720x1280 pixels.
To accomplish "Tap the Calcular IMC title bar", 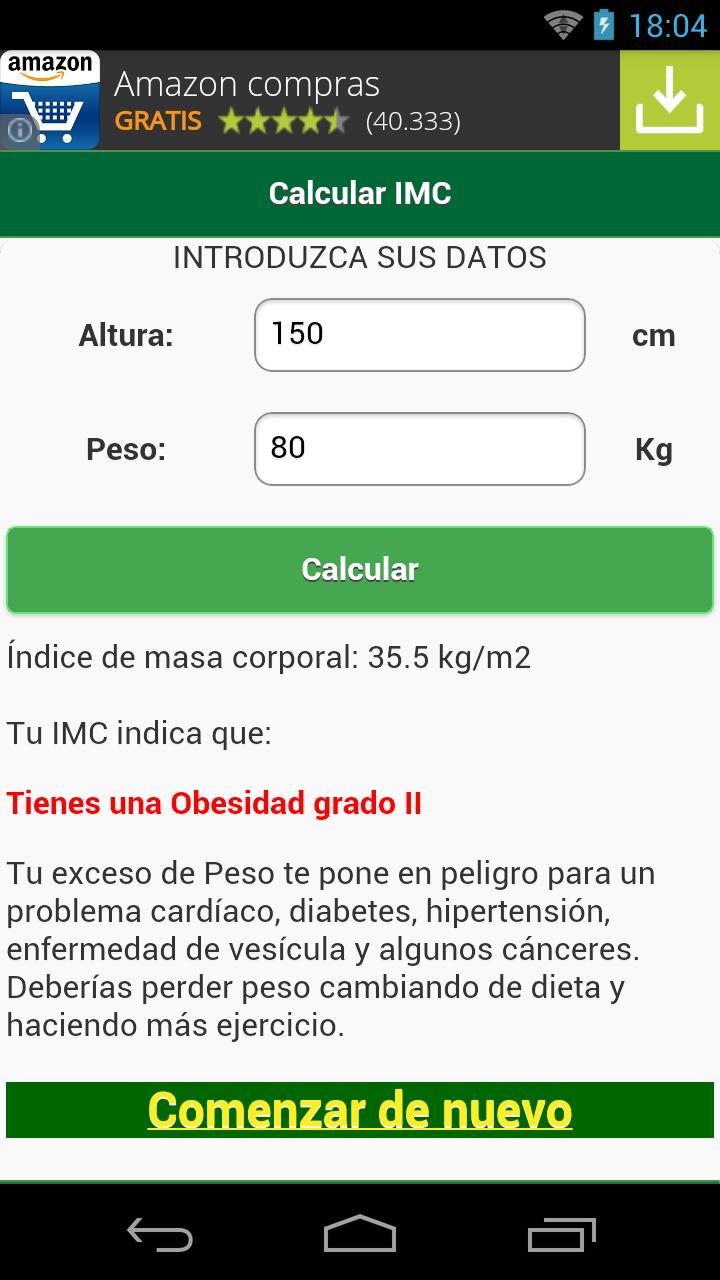I will (359, 193).
